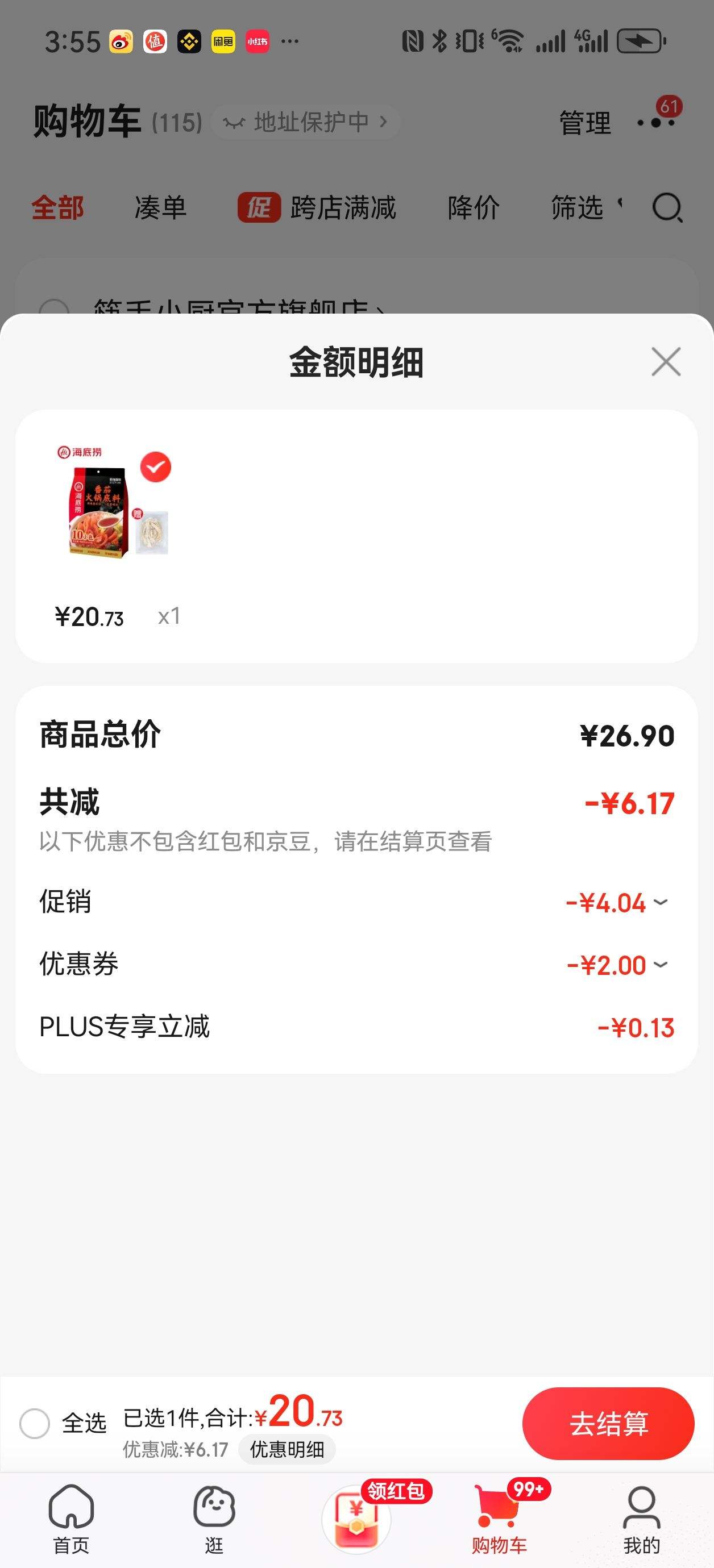The height and width of the screenshot is (1568, 714).
Task: Open the cart search icon
Action: coord(666,207)
